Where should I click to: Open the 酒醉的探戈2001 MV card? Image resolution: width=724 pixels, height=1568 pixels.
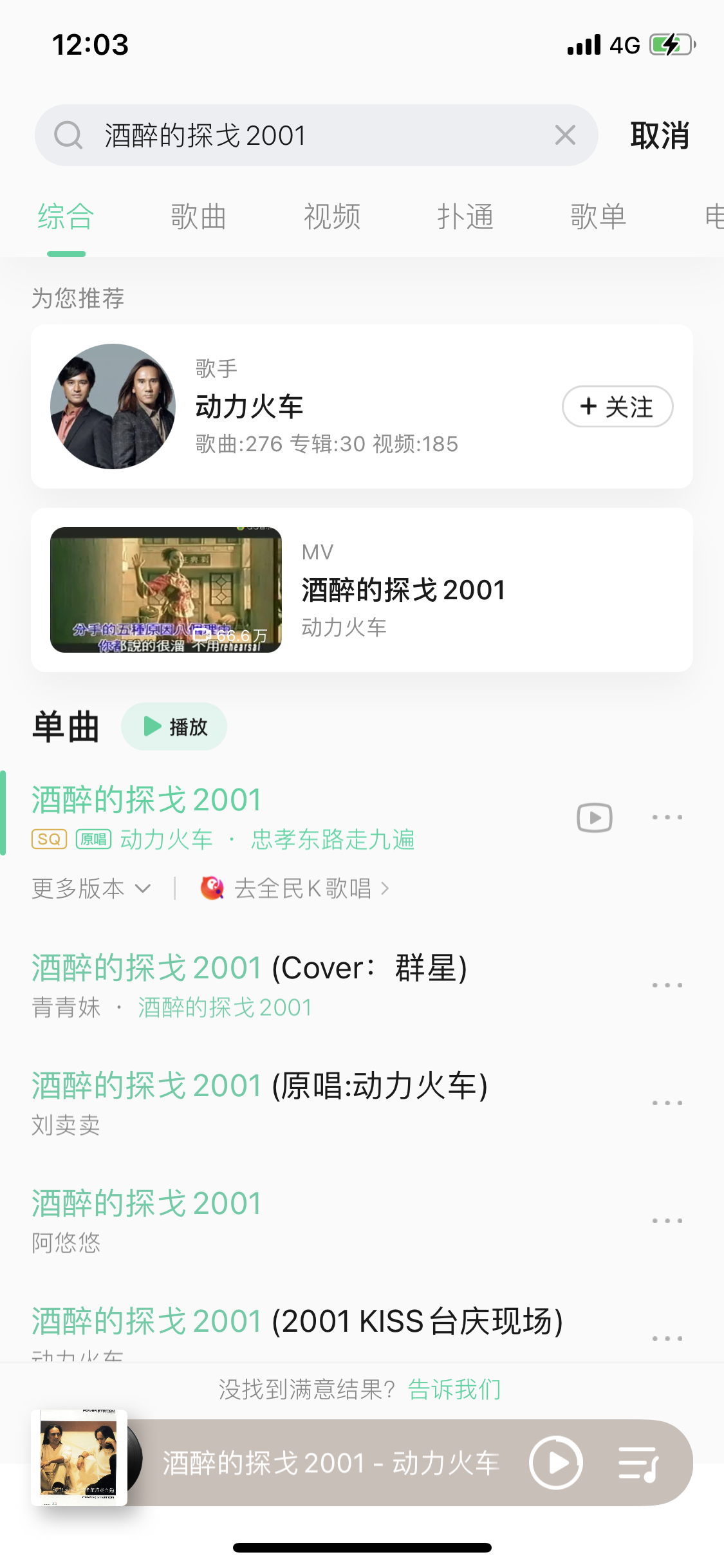click(x=362, y=590)
